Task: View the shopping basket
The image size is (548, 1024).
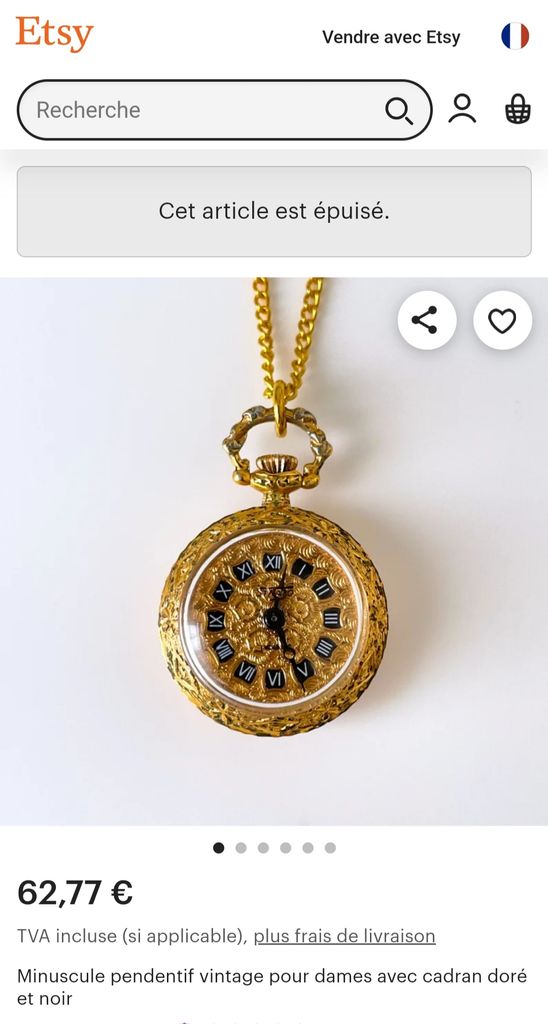Action: point(518,109)
